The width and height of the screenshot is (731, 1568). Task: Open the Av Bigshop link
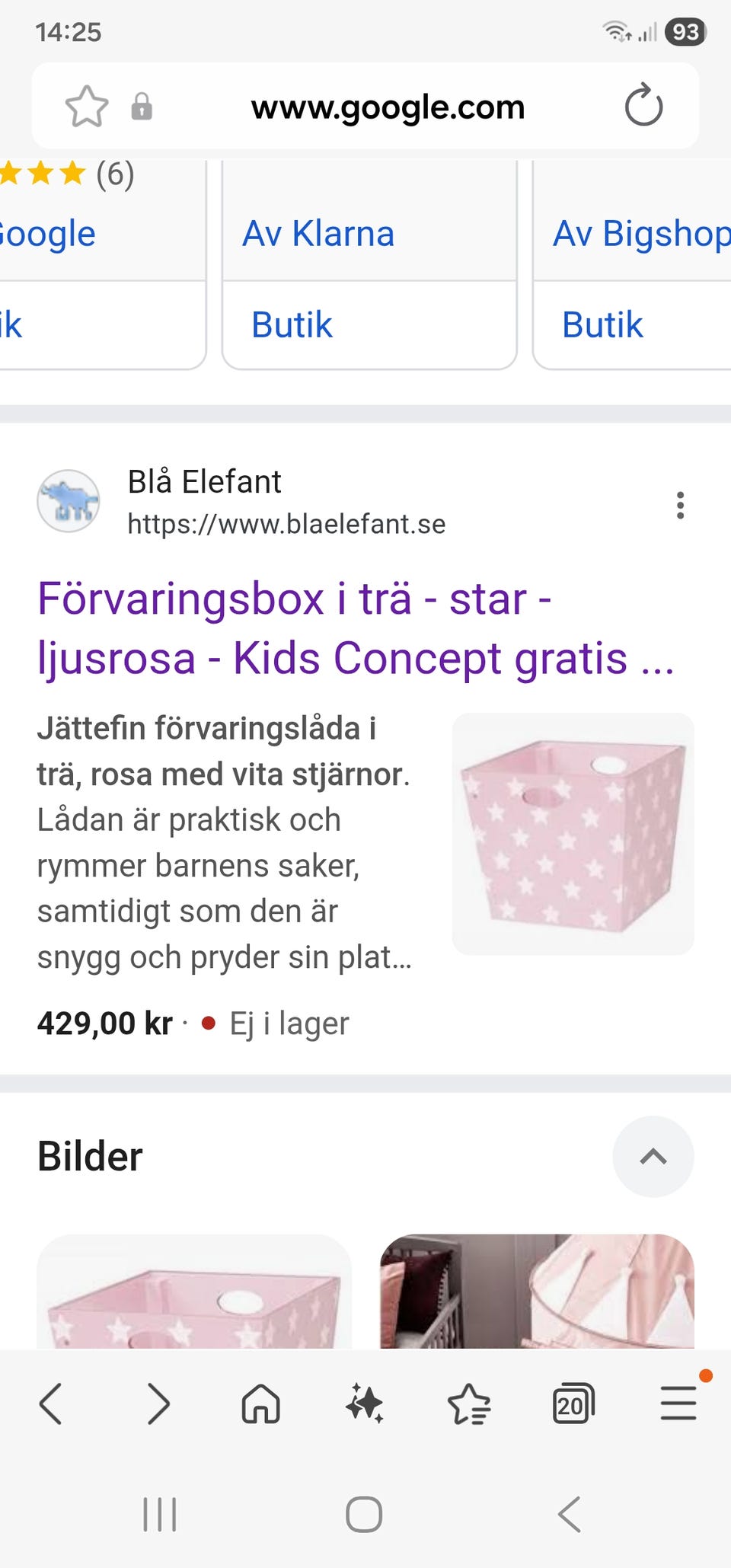(x=641, y=234)
